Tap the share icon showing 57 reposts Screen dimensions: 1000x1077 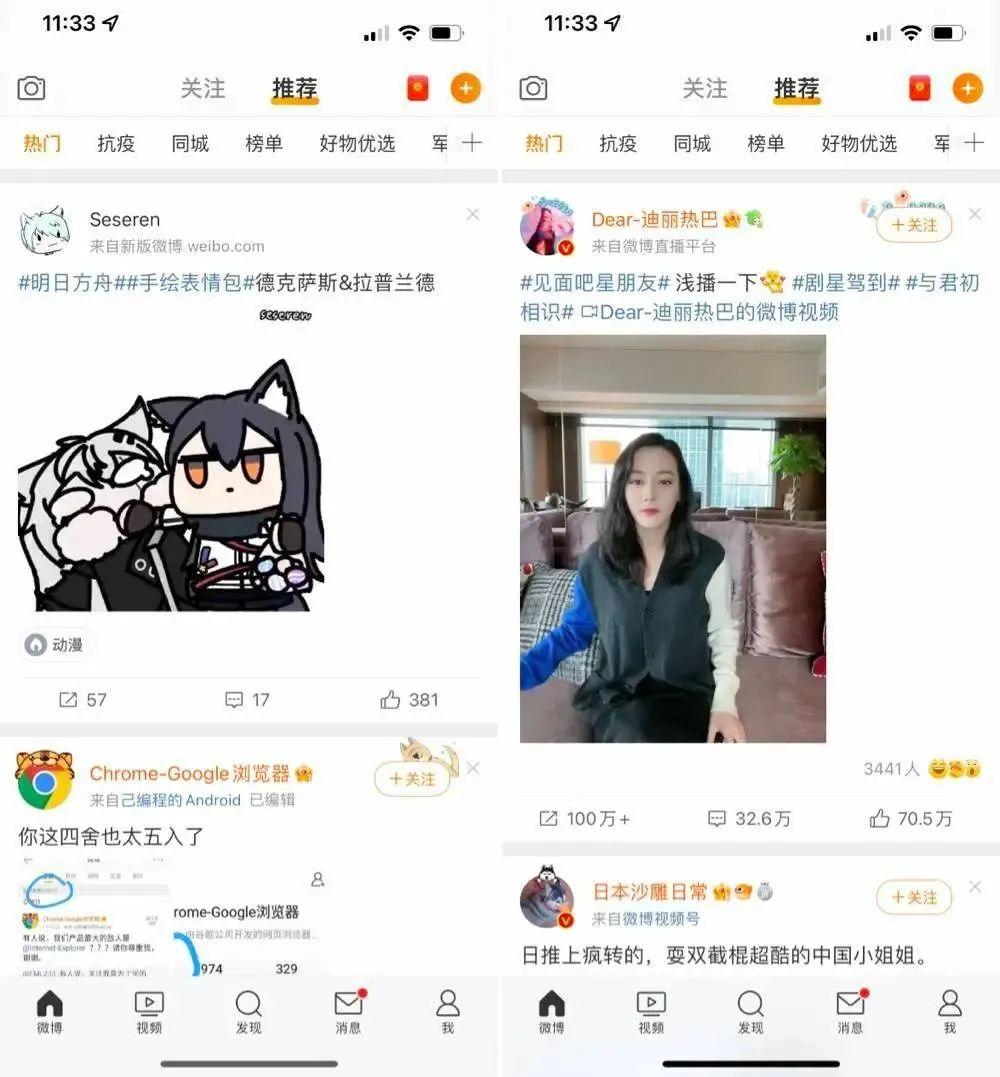(67, 700)
